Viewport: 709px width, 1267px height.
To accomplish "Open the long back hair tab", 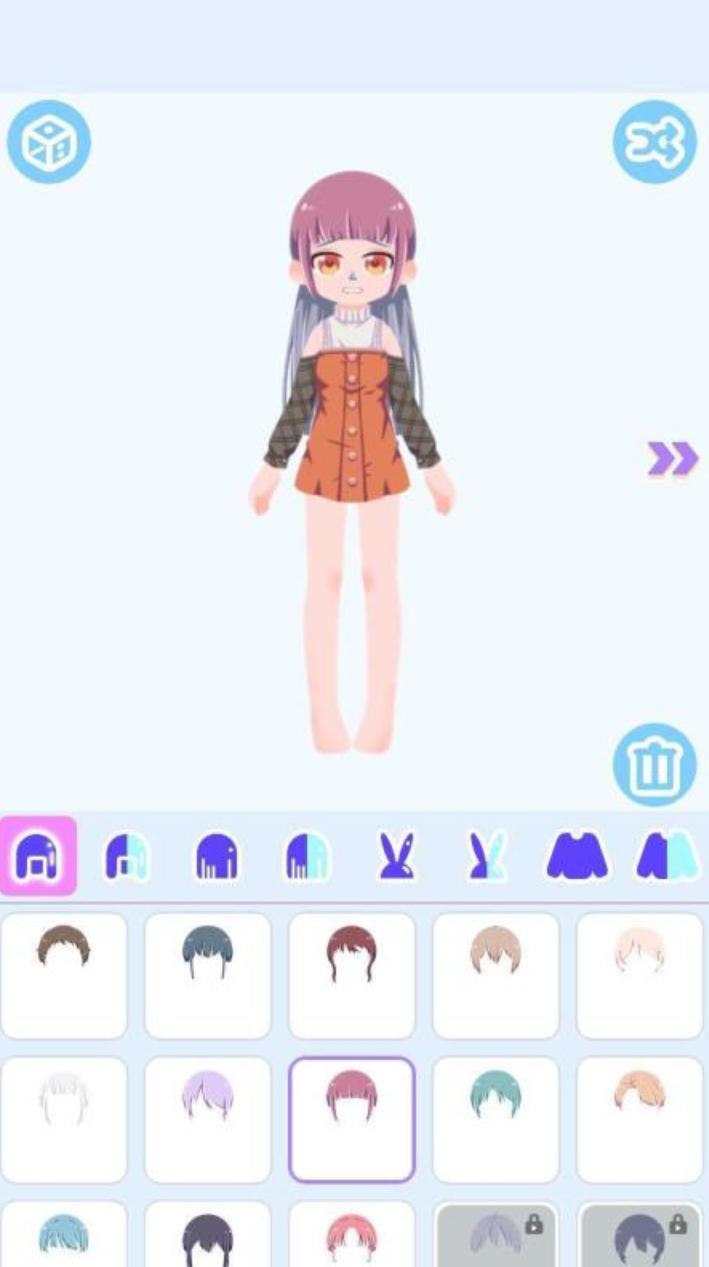I will pos(217,857).
